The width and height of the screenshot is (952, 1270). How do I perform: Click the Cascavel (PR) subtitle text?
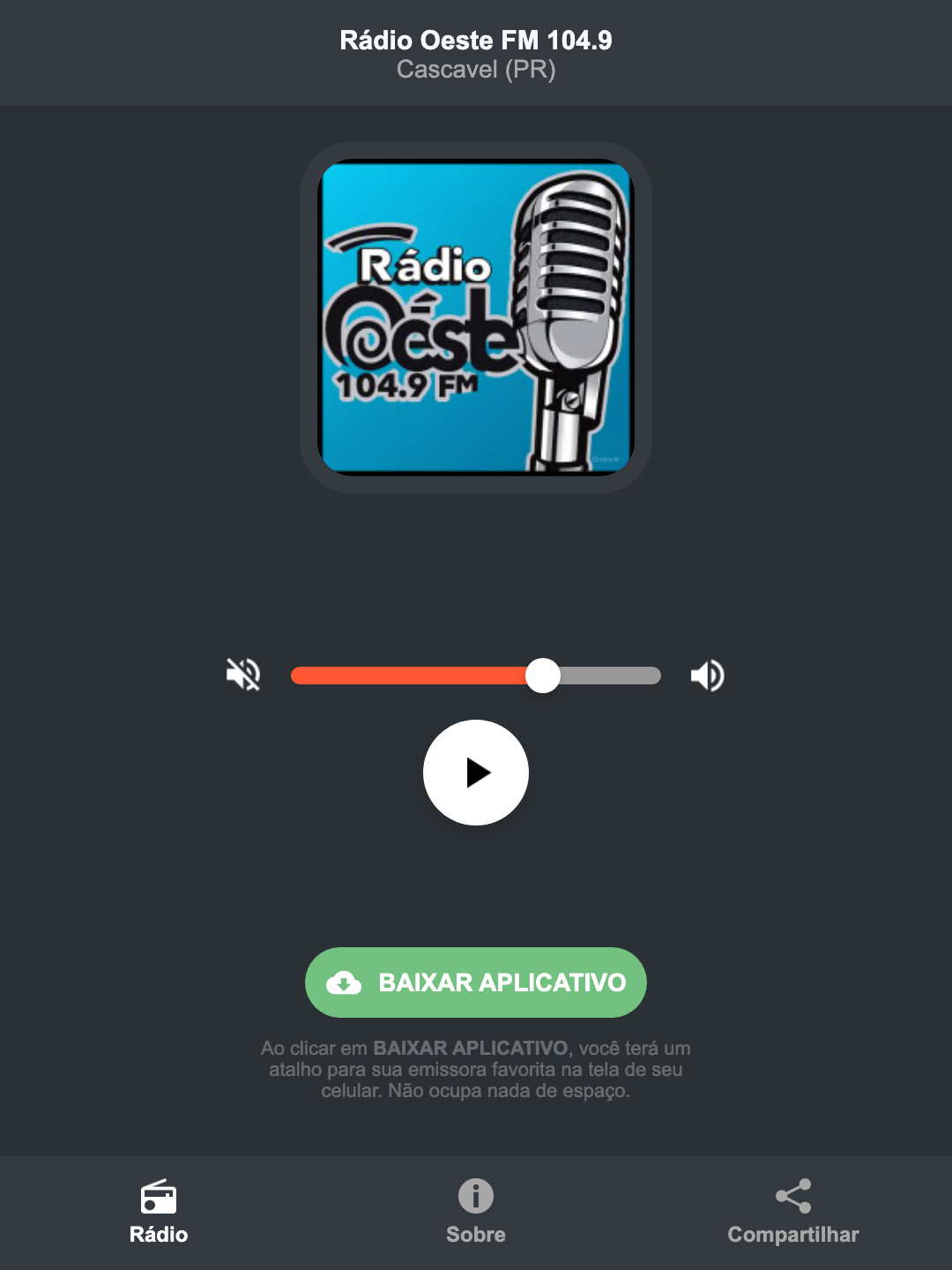click(475, 70)
